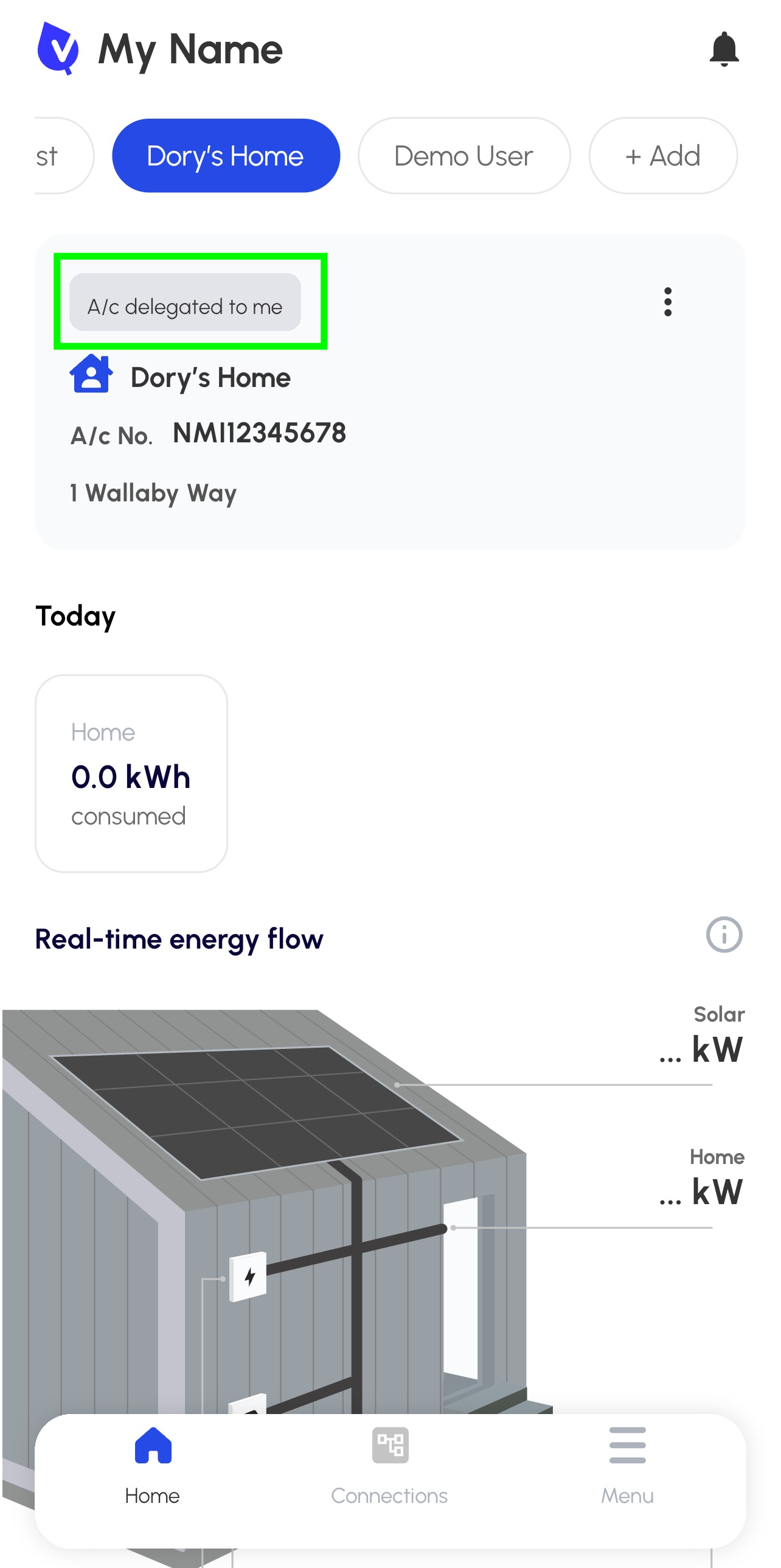
Task: Select the Dory's Home account chip
Action: pyautogui.click(x=226, y=156)
